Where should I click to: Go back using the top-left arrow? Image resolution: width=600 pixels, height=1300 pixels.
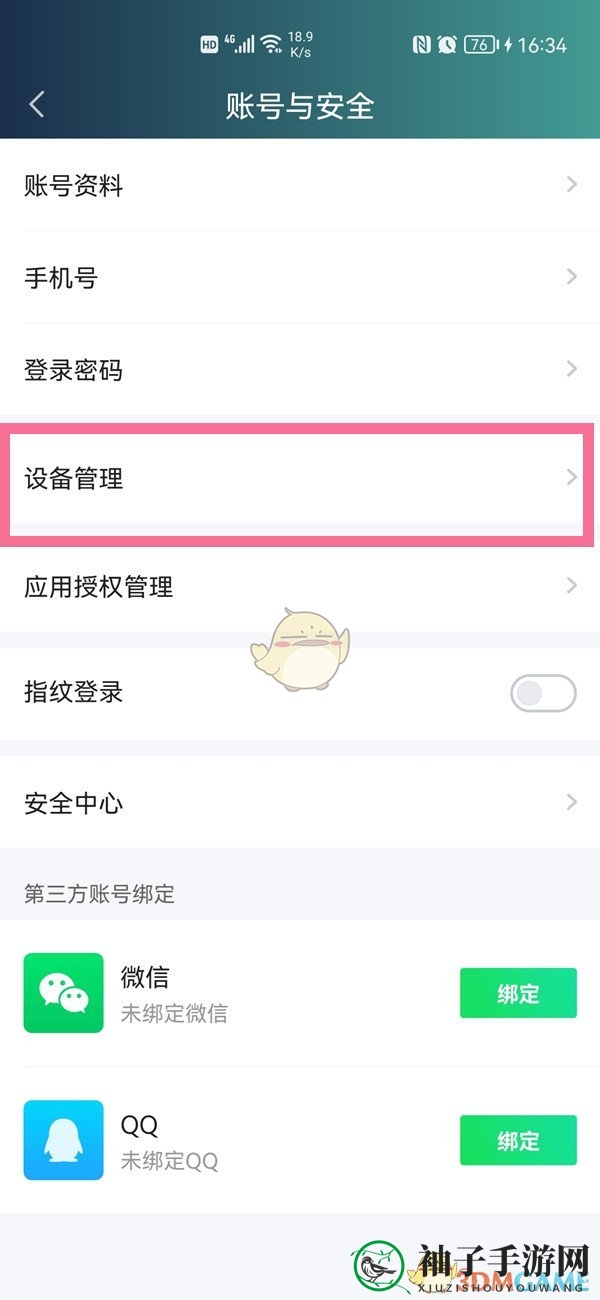37,105
